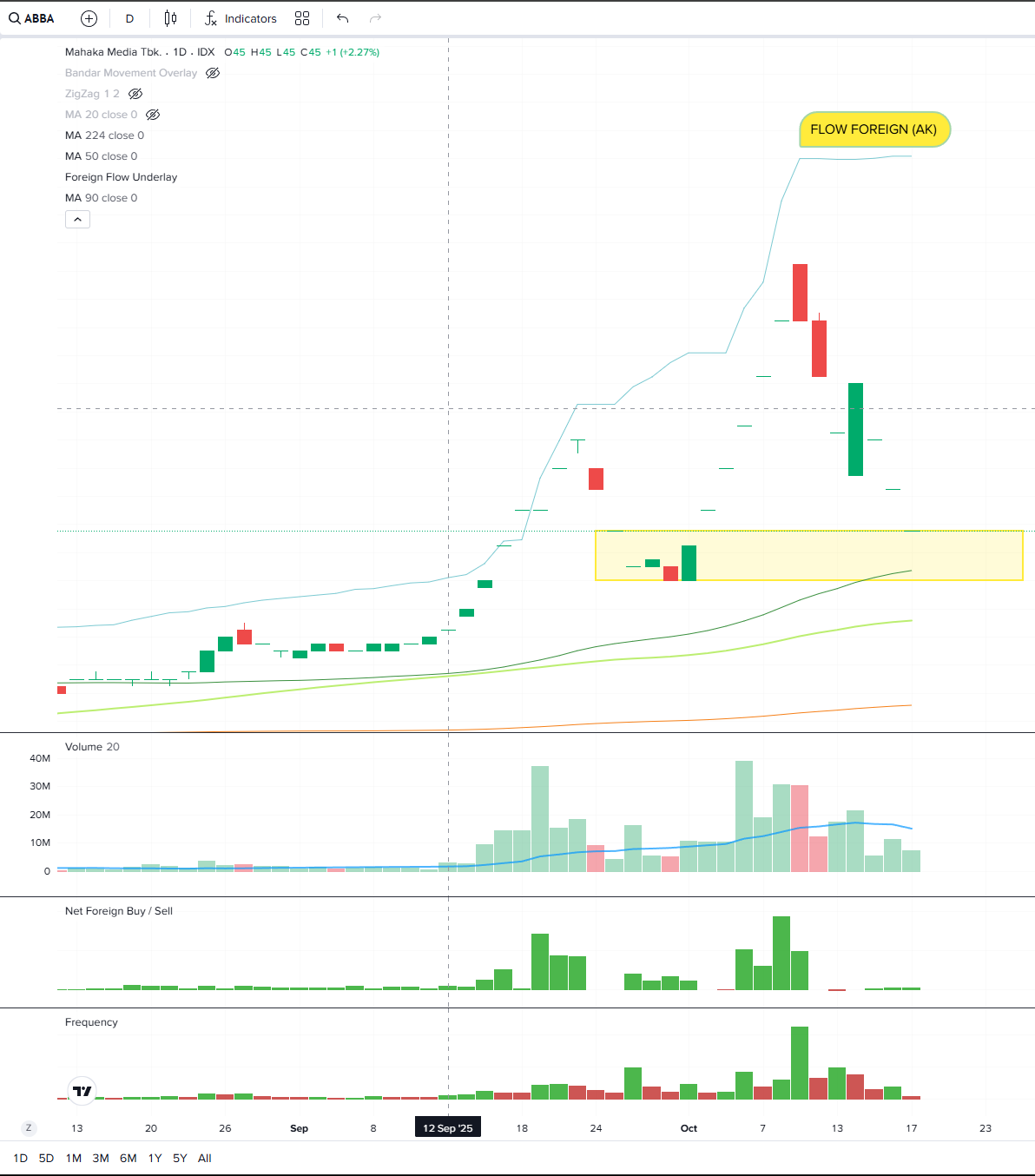Add a symbol to compare
The image size is (1035, 1176).
coord(89,18)
